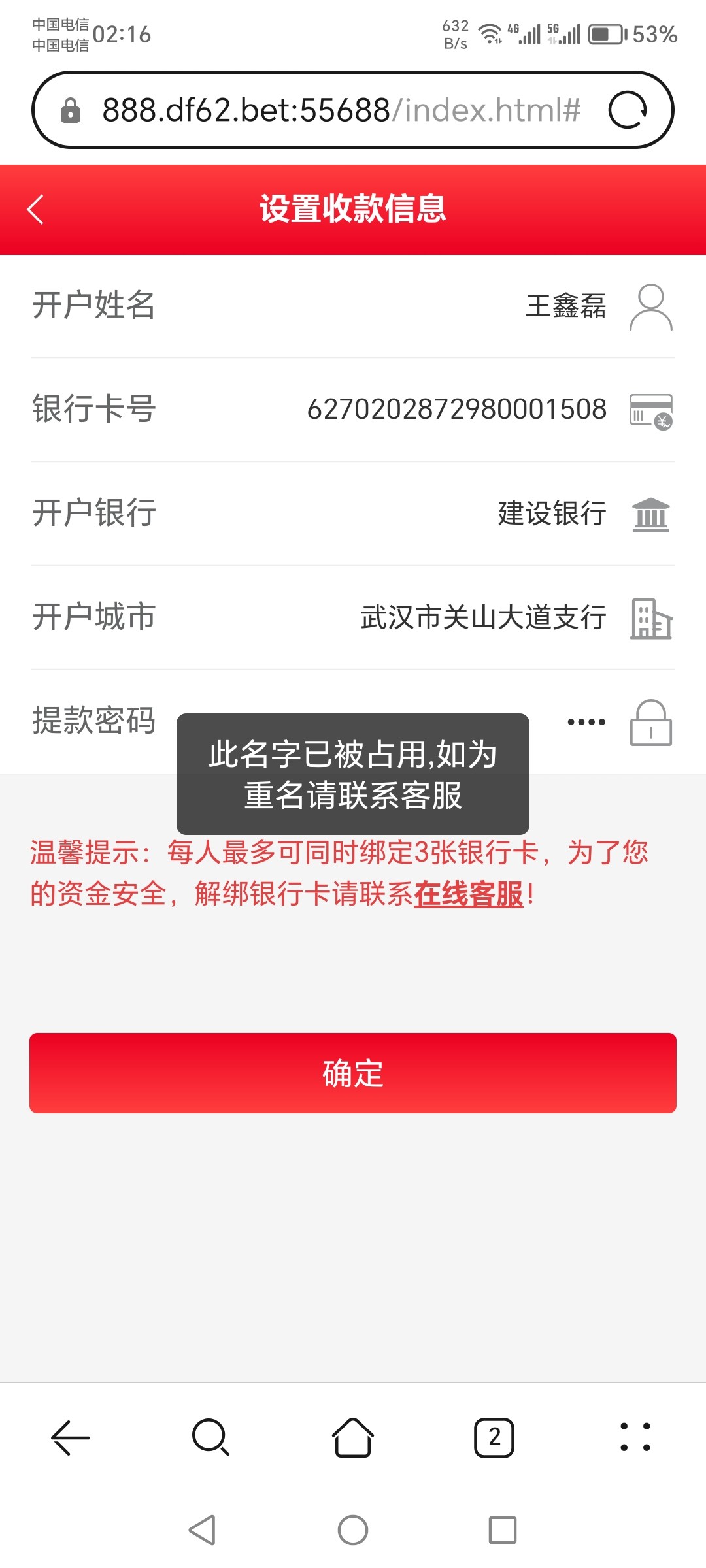Select the 开户银行 bank option

point(552,514)
